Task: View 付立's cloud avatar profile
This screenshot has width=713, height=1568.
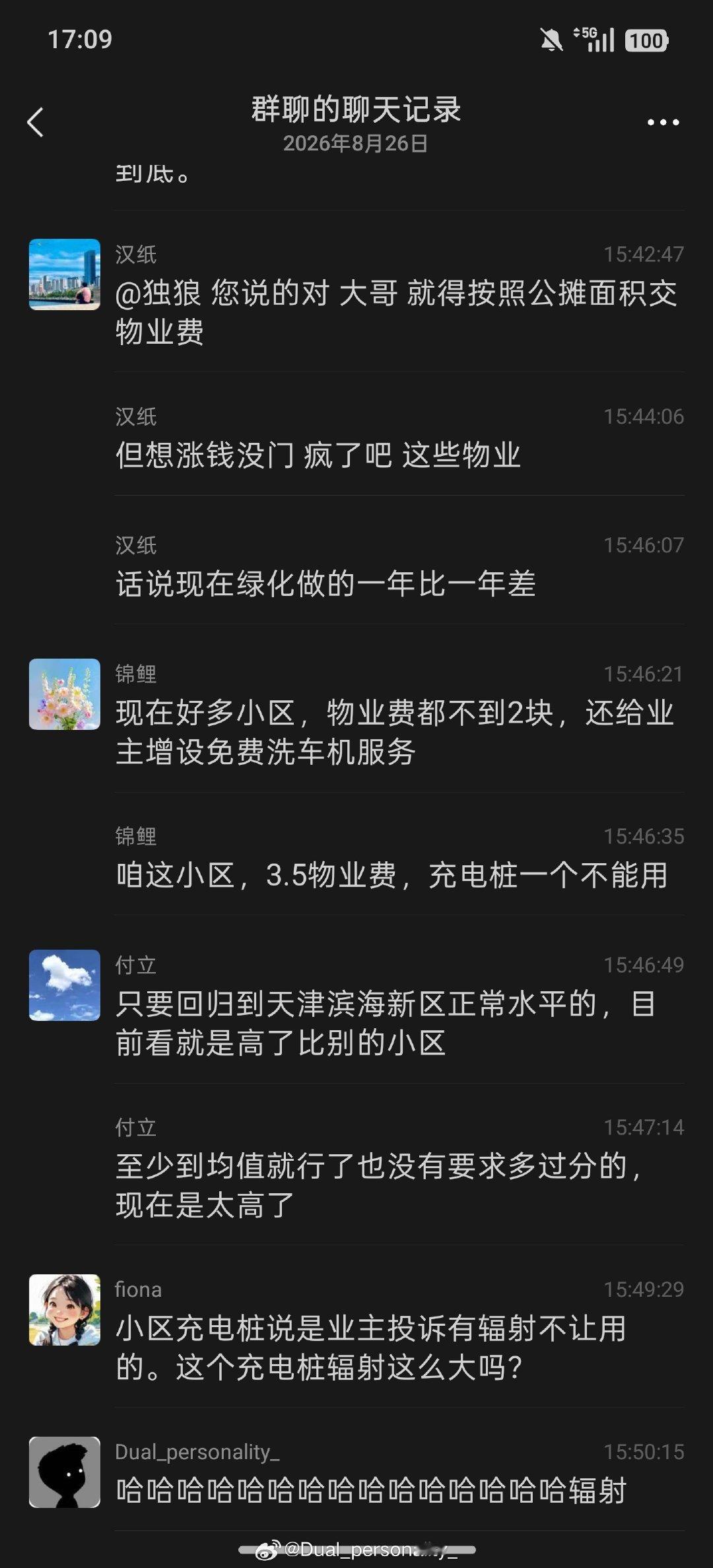Action: point(65,985)
